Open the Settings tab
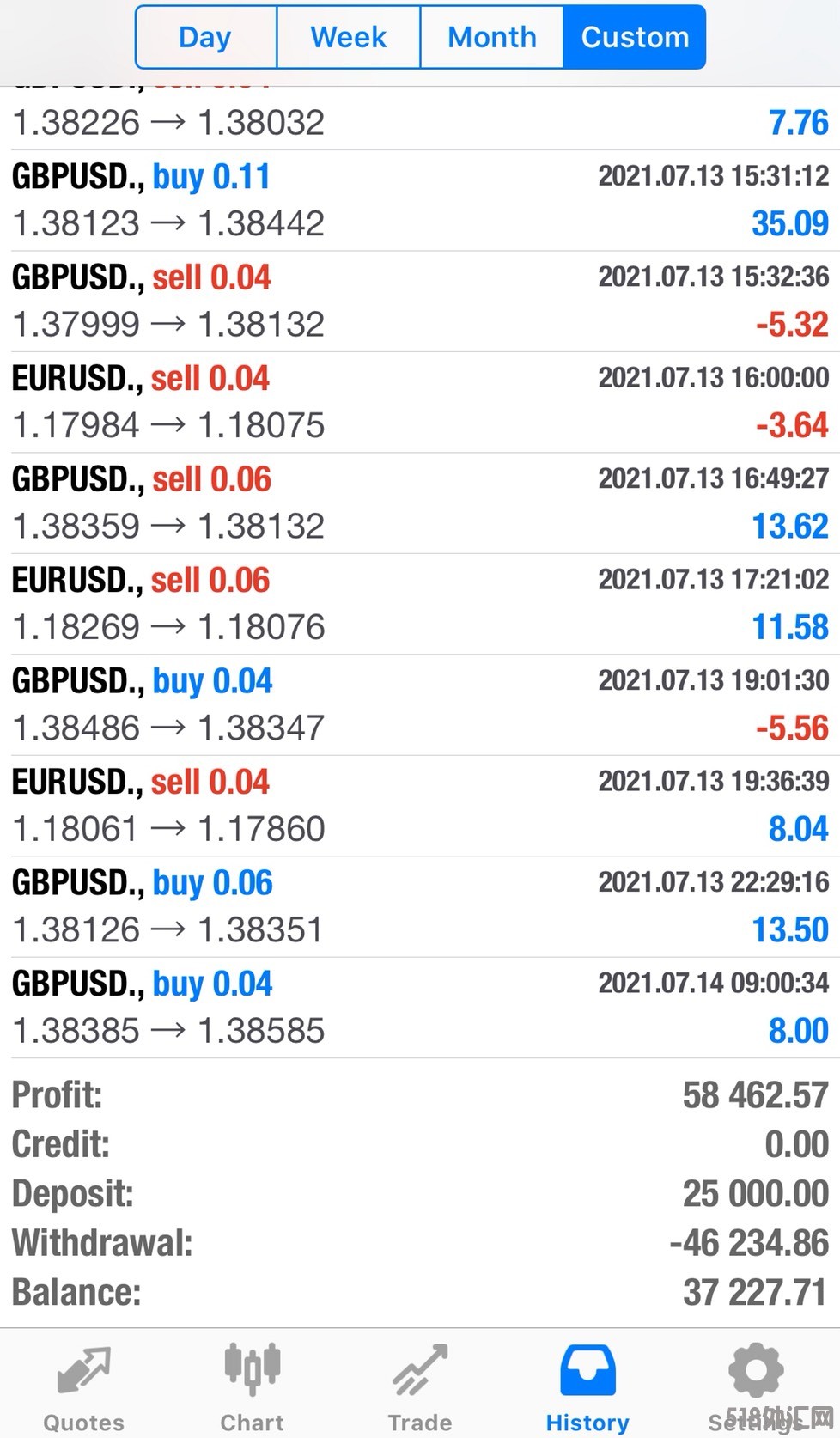Image resolution: width=840 pixels, height=1438 pixels. click(x=756, y=1388)
